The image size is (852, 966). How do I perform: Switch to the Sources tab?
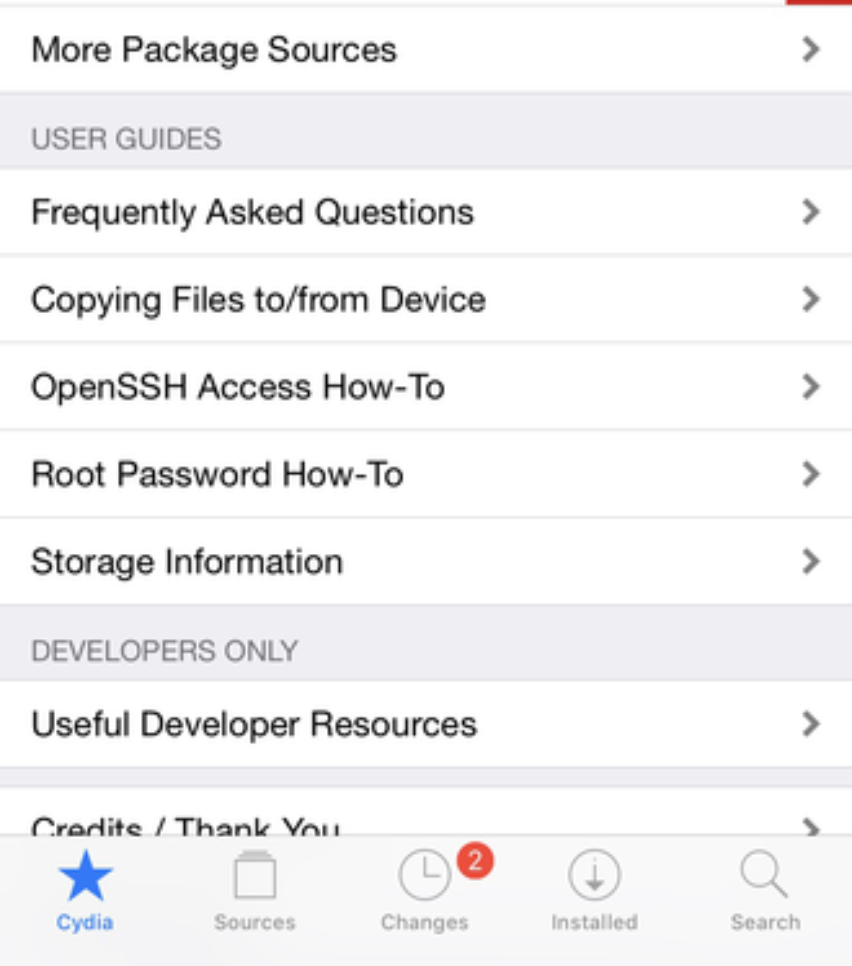pos(255,892)
